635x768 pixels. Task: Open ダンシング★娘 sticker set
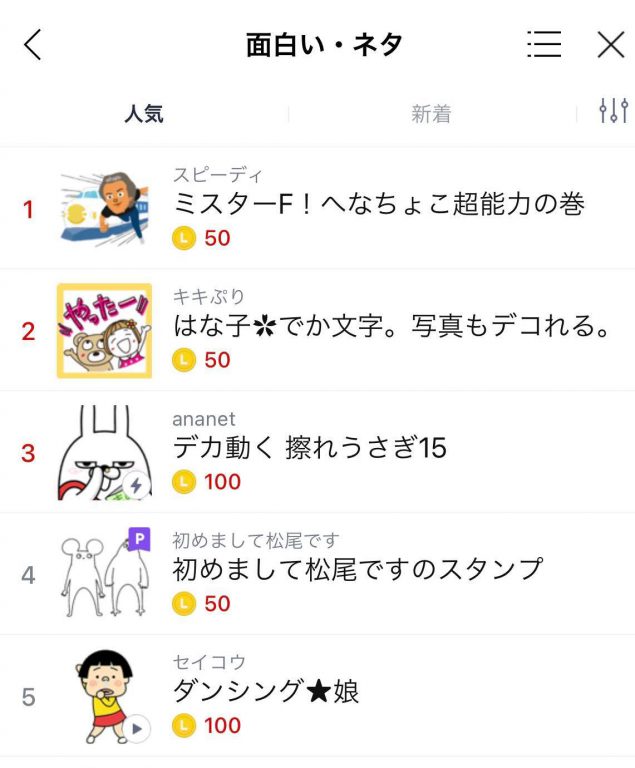[266, 691]
